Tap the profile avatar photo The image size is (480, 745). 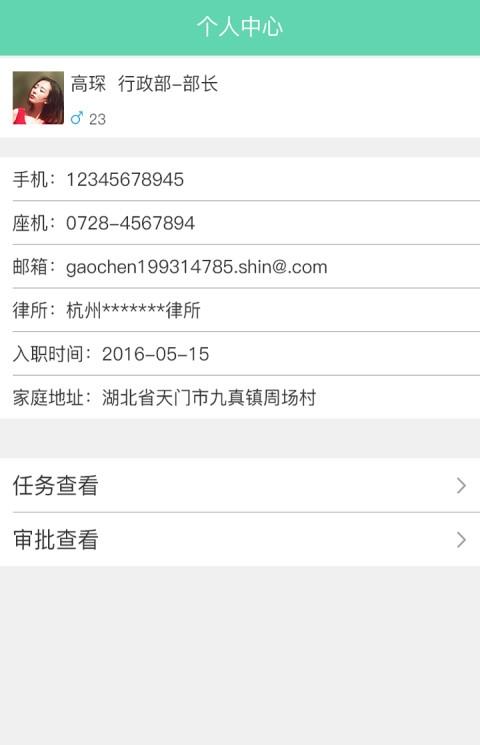[x=38, y=98]
